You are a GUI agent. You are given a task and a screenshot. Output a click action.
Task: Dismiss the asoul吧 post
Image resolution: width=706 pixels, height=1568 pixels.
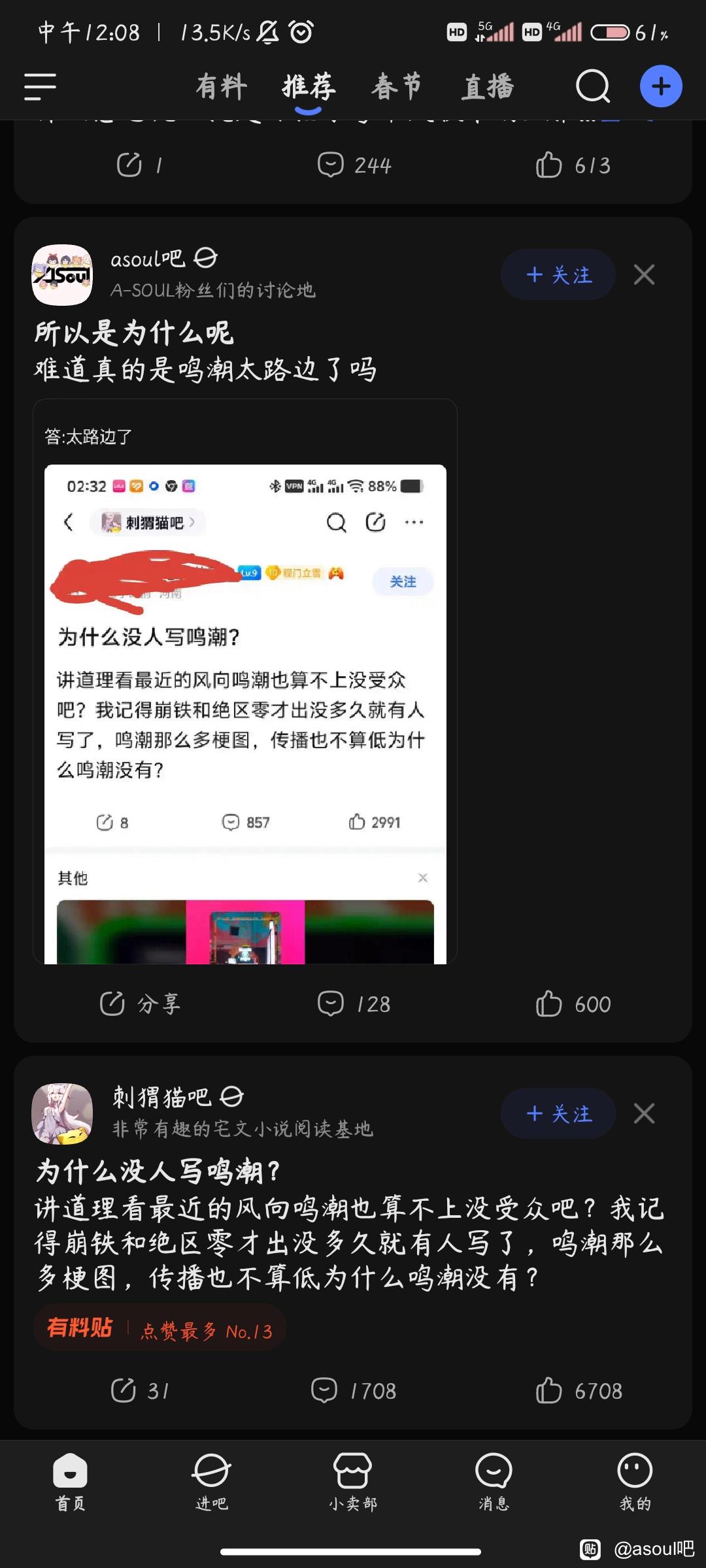point(644,274)
